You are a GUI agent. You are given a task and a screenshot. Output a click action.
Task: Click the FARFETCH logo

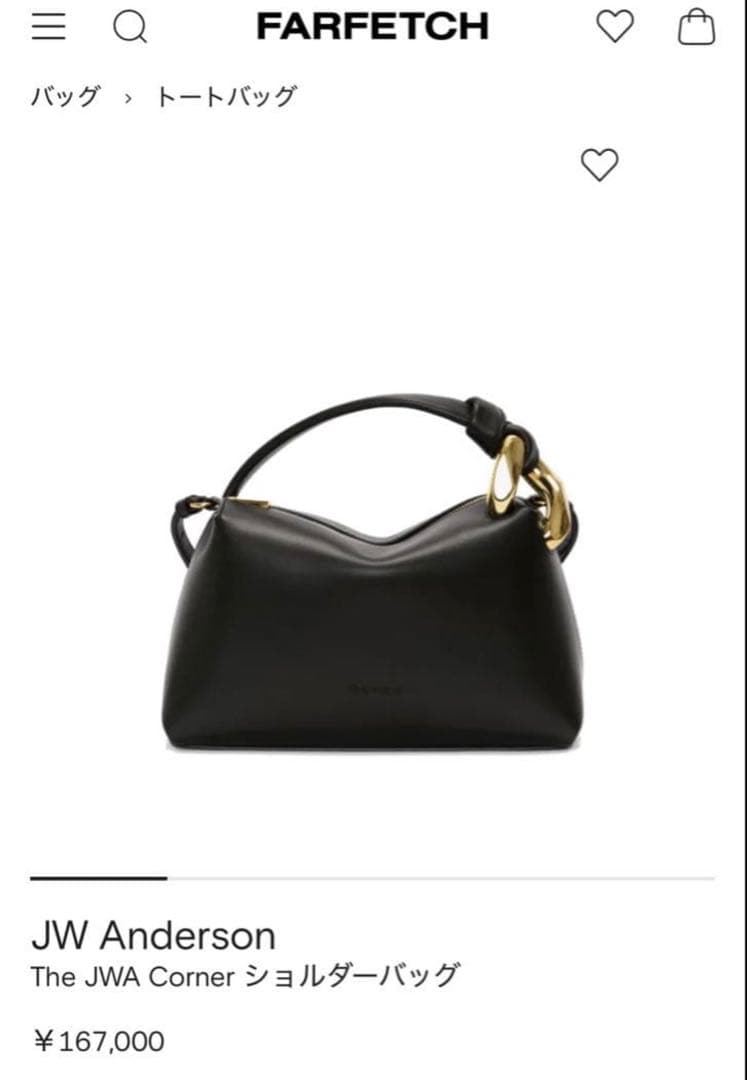click(372, 27)
